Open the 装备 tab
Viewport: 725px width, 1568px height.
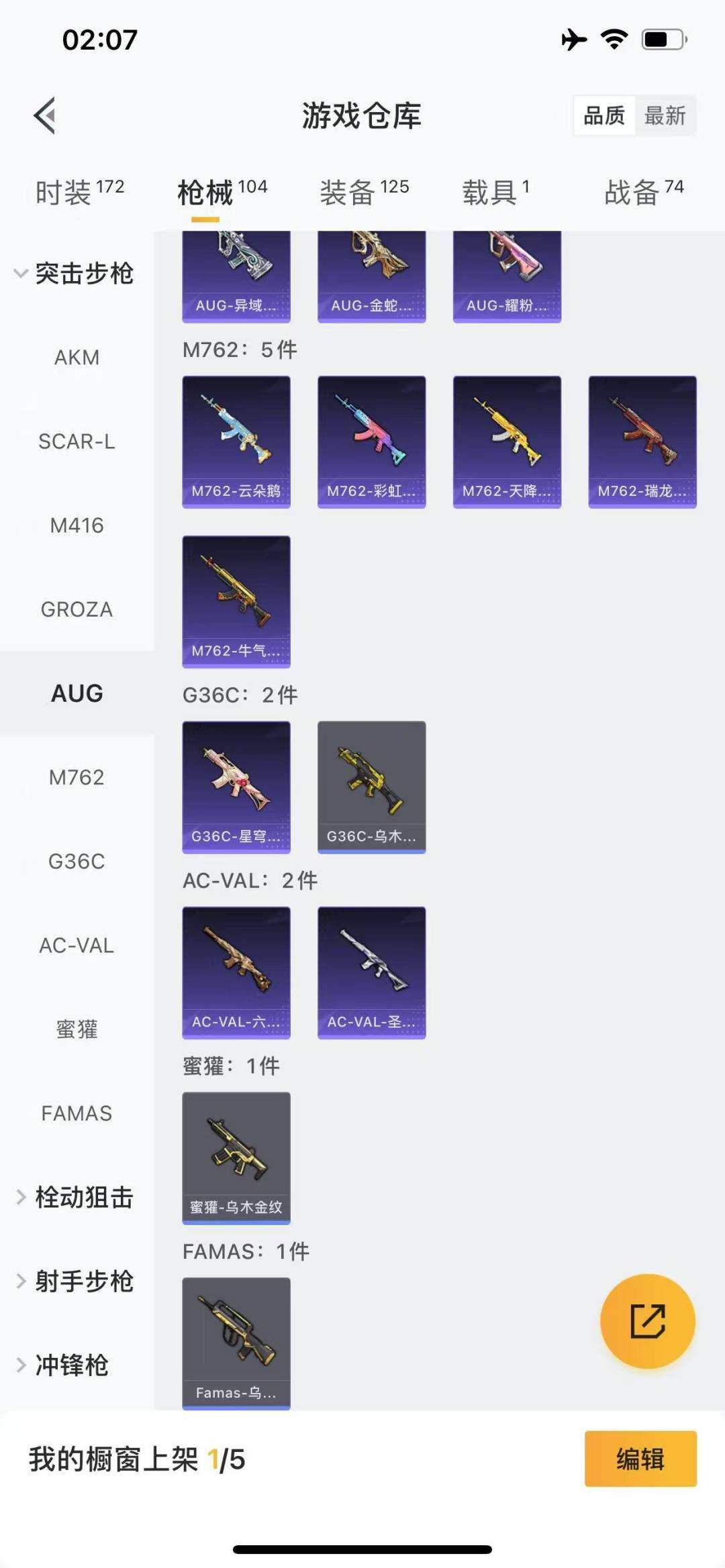point(364,193)
